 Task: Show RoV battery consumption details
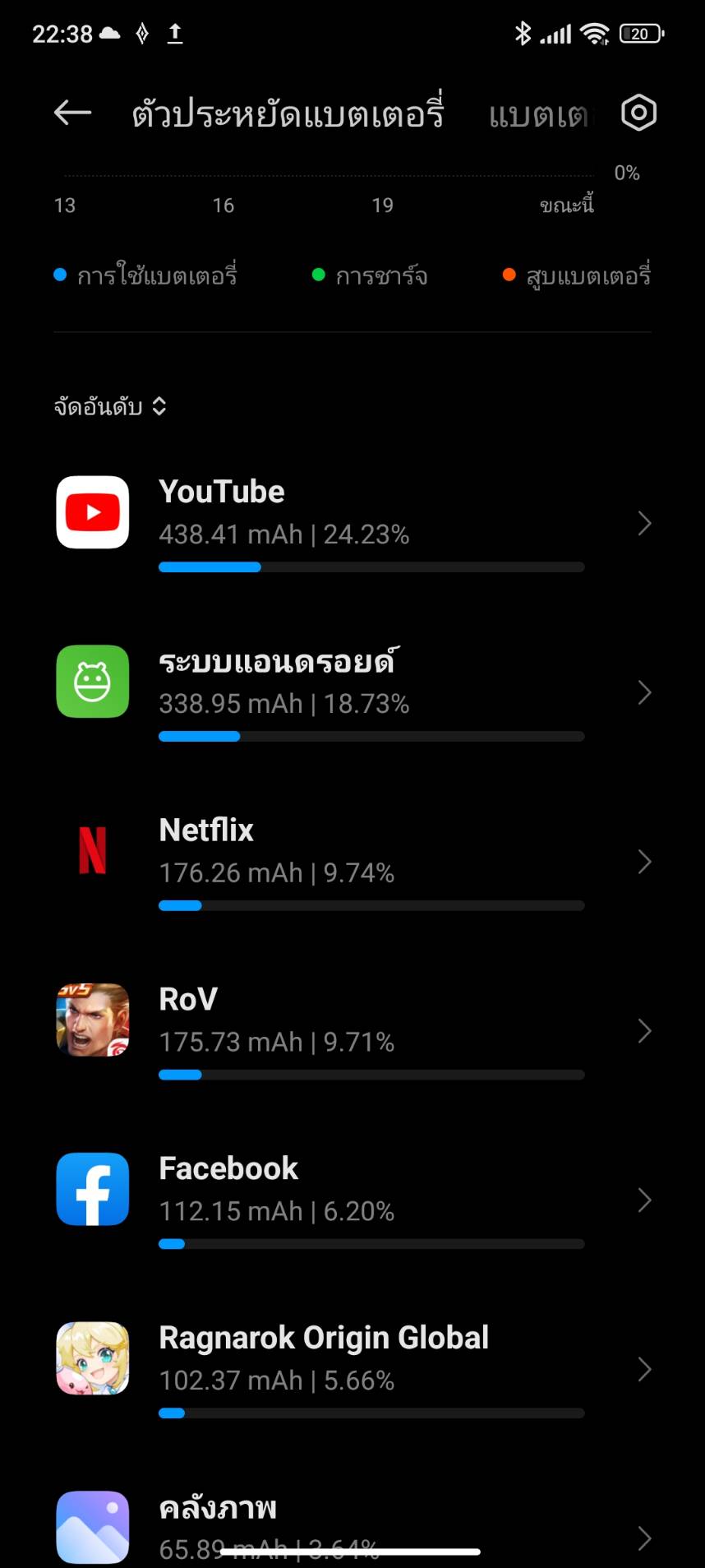[353, 1031]
